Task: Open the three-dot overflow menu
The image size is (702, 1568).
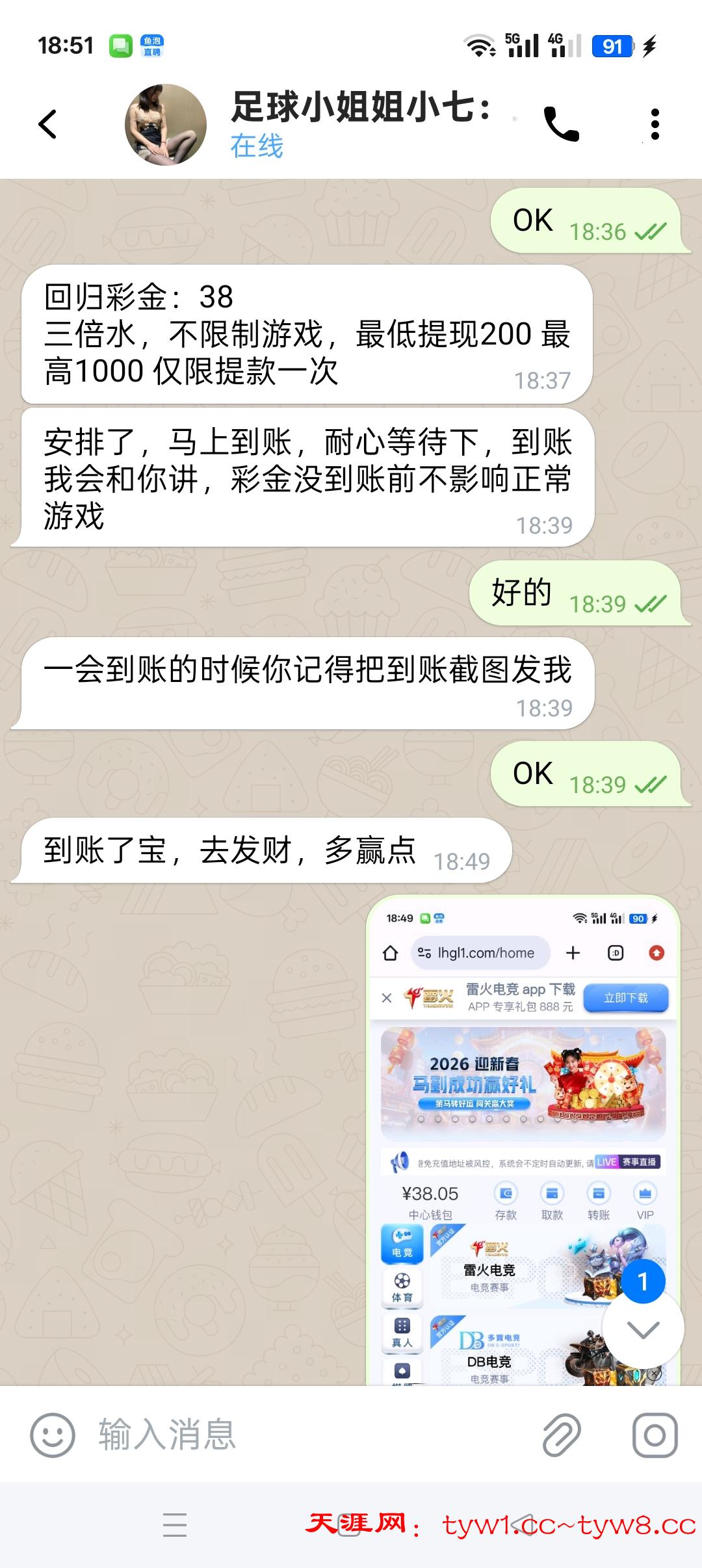Action: (x=655, y=124)
